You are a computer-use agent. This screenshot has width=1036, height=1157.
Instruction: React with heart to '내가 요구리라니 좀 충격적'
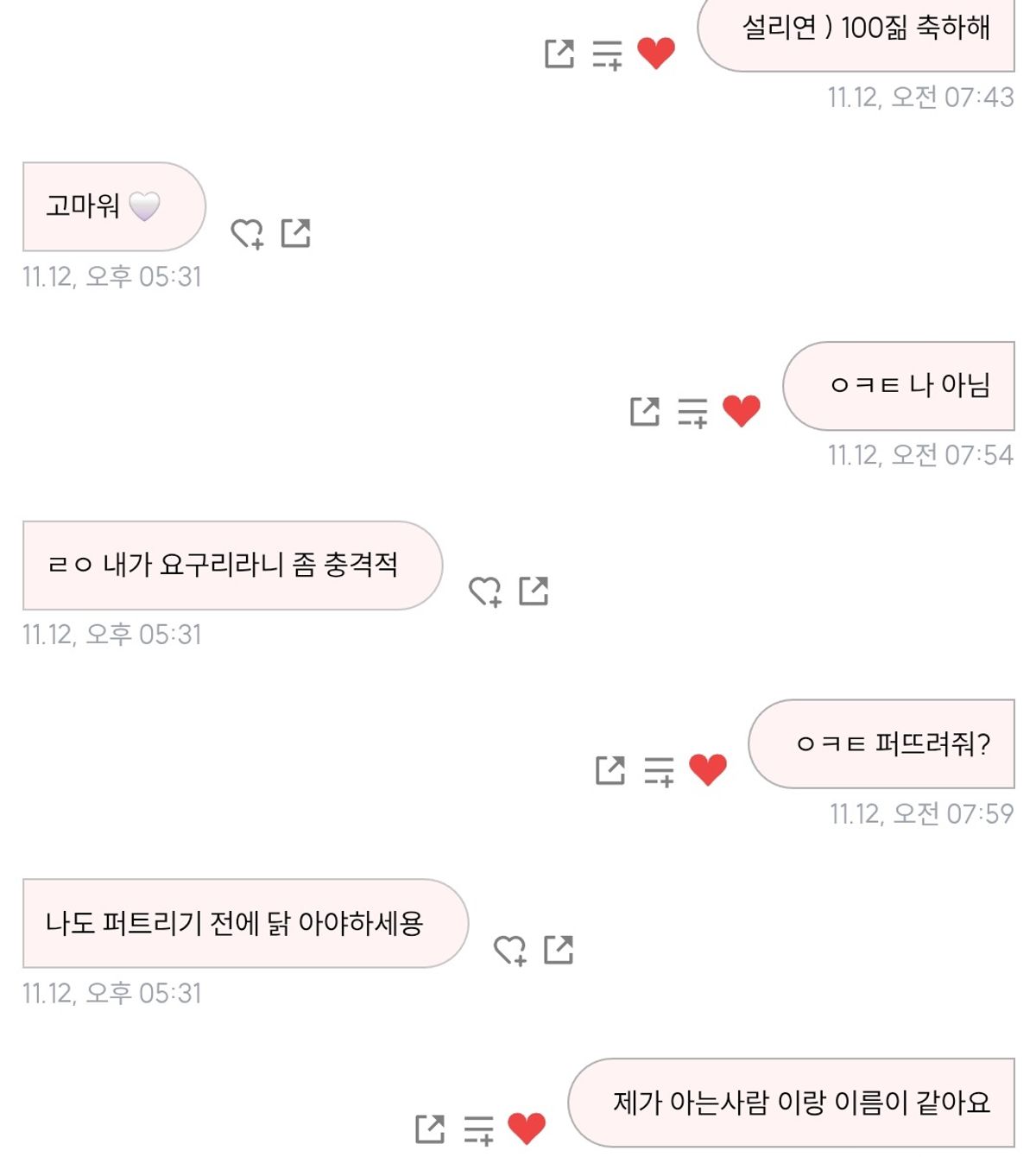(485, 591)
